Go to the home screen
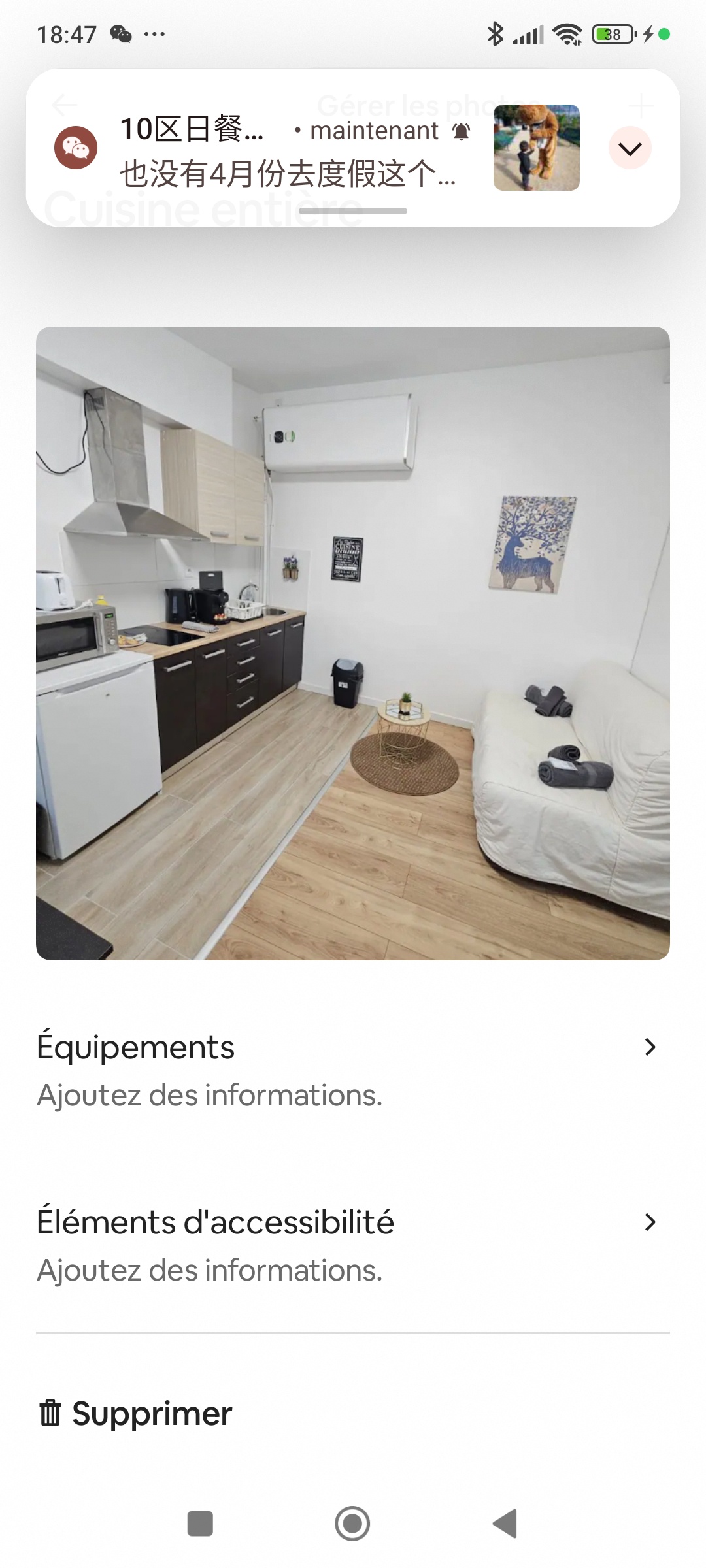The height and width of the screenshot is (1568, 706). (x=352, y=1524)
